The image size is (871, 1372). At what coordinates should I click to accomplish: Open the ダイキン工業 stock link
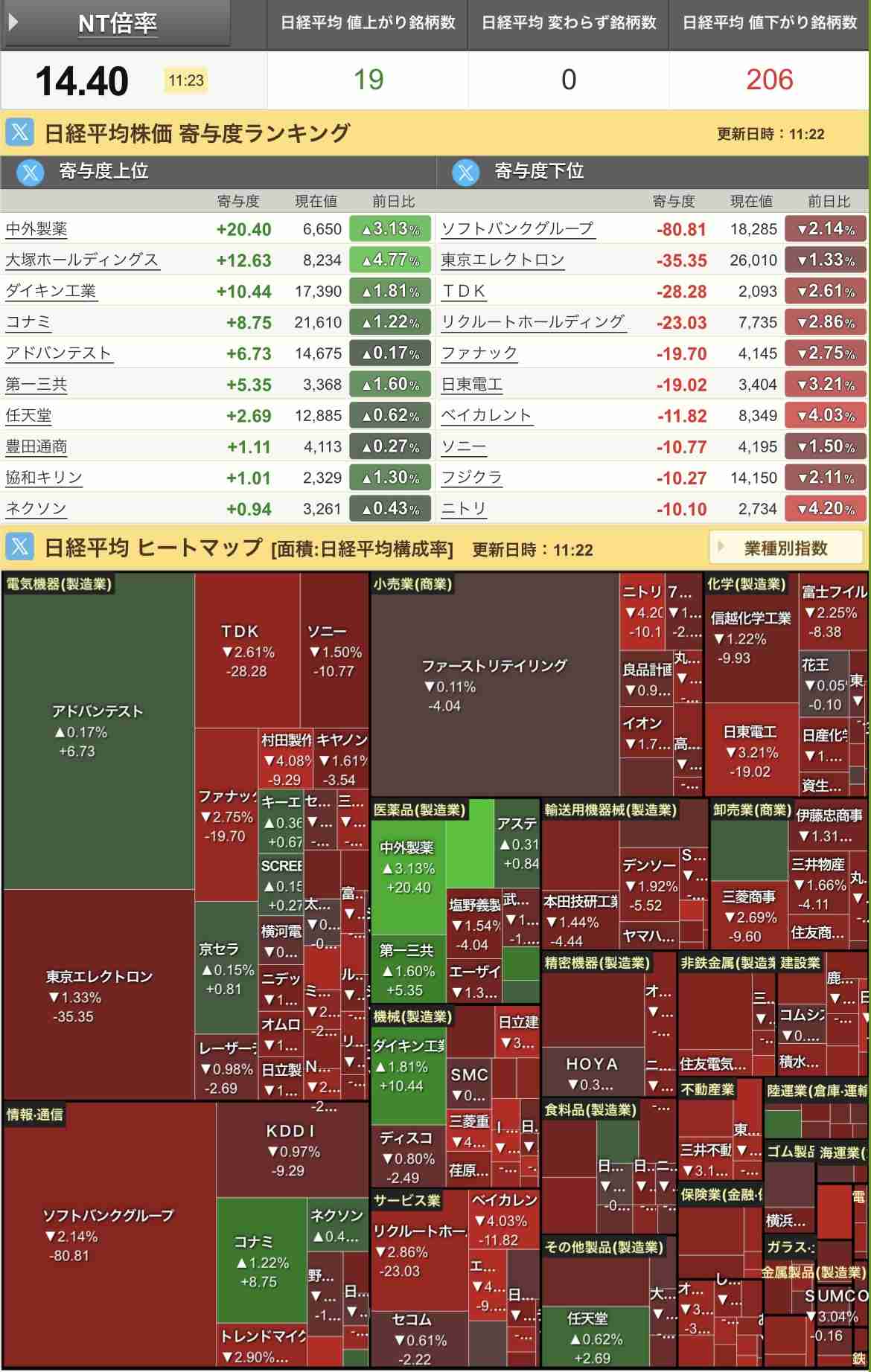(51, 292)
